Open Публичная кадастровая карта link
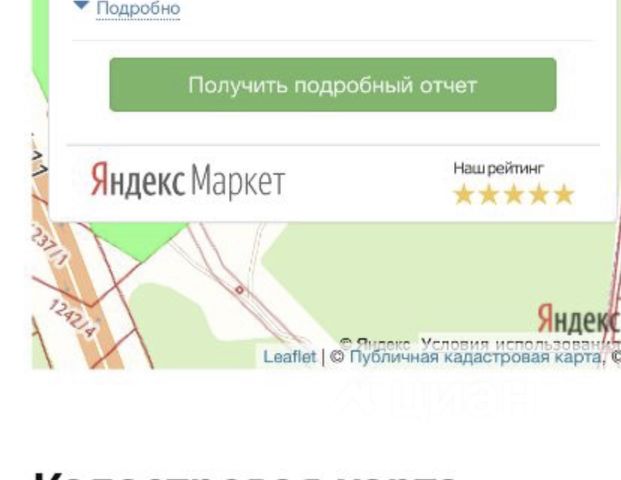 tap(475, 357)
